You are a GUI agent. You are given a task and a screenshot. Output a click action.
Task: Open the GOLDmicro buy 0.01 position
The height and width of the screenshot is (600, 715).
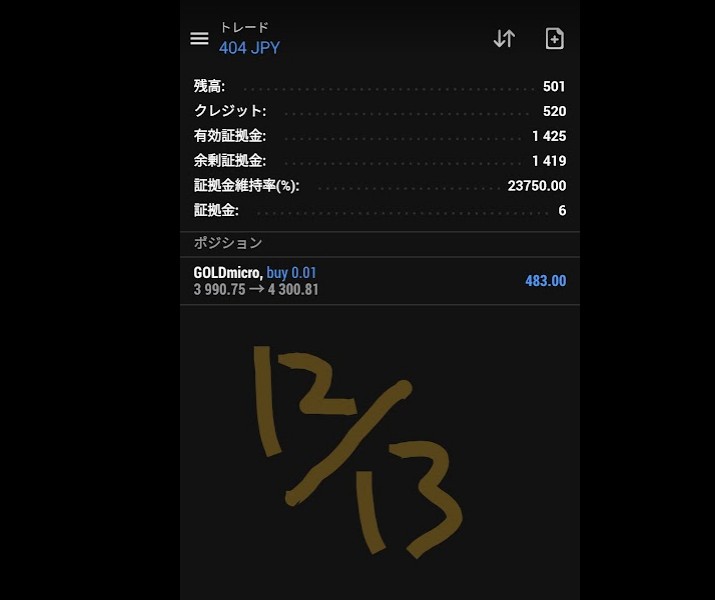click(x=379, y=281)
